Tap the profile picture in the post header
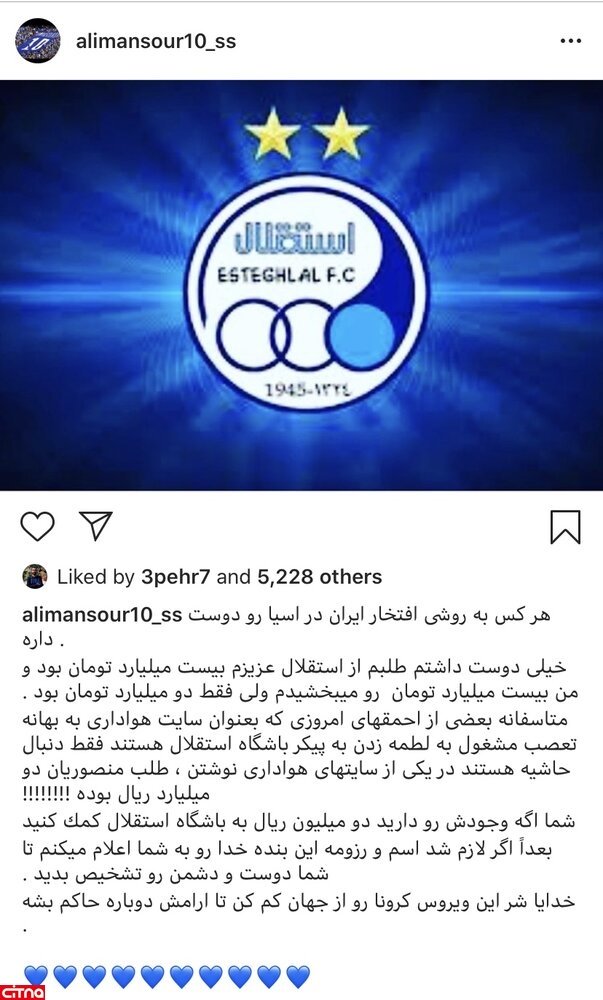The width and height of the screenshot is (603, 1000). click(36, 41)
